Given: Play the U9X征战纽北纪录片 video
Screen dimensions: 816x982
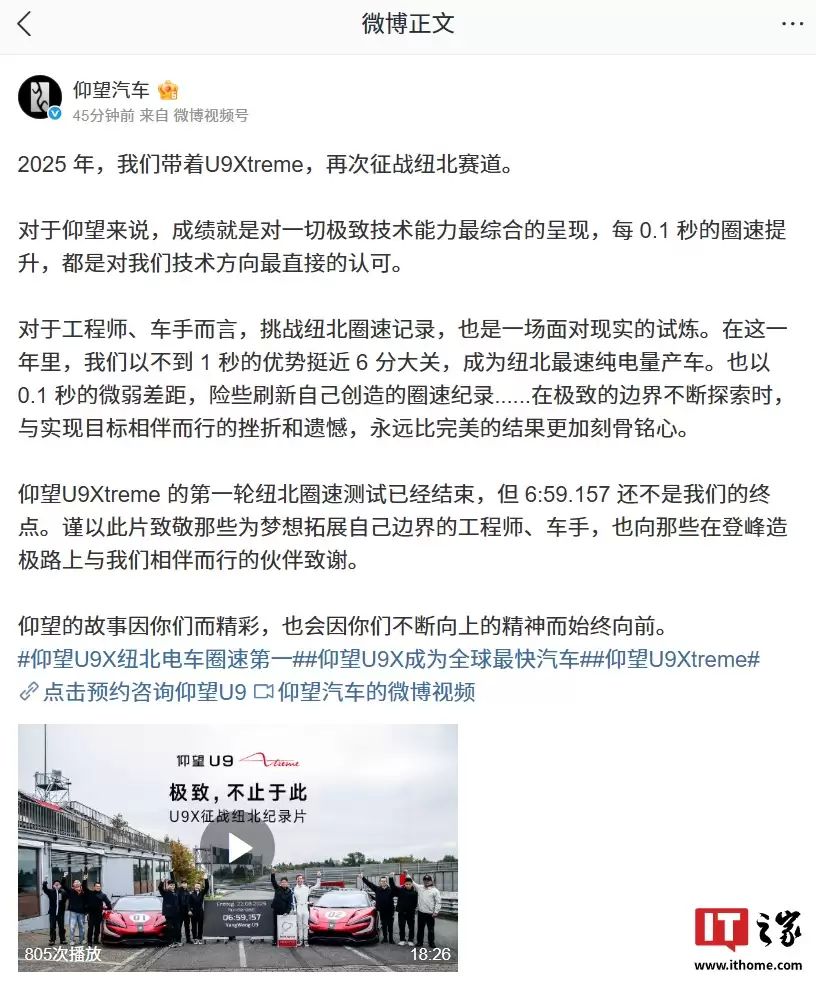Looking at the screenshot, I should (238, 848).
